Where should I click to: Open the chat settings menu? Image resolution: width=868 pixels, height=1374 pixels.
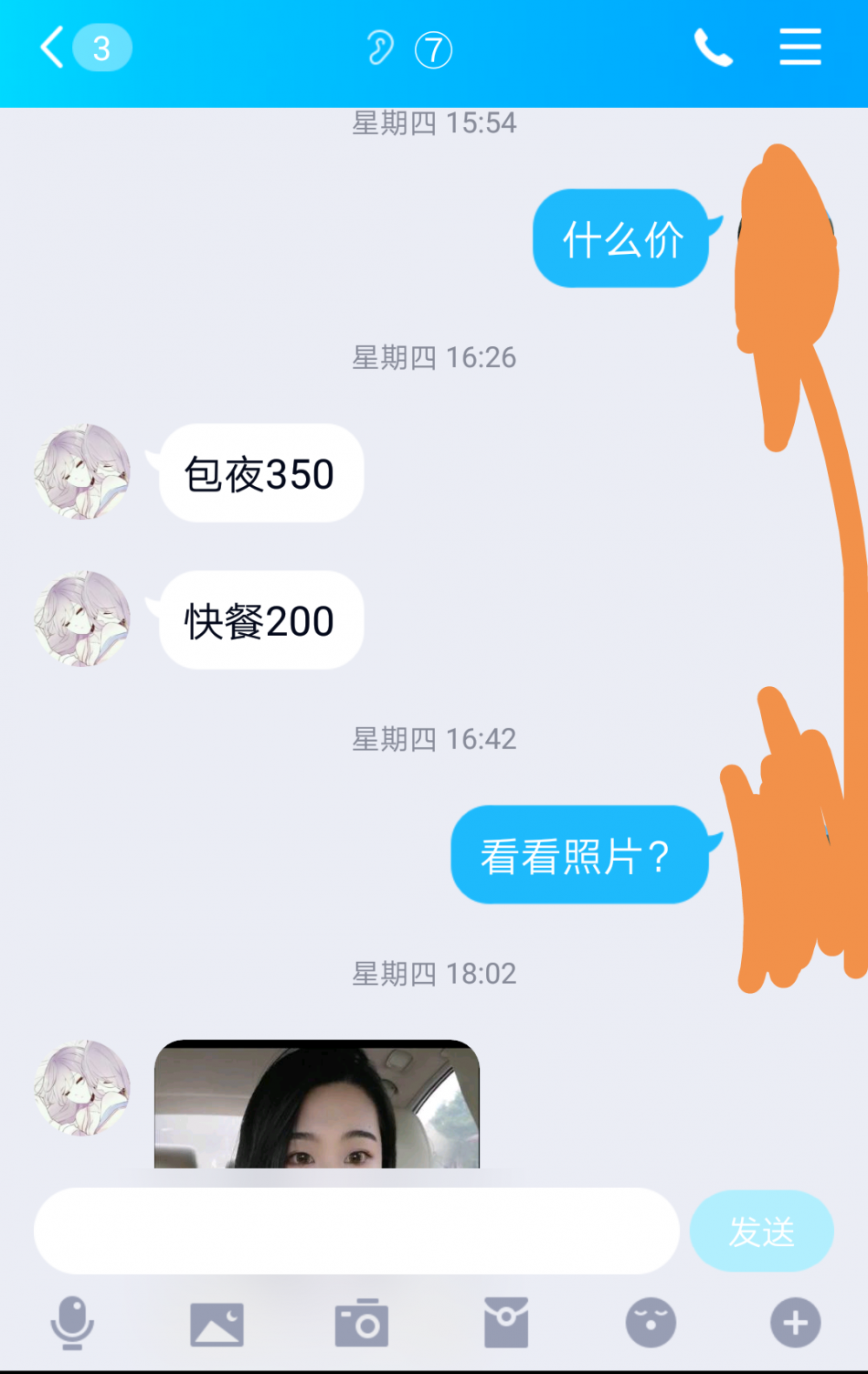799,48
